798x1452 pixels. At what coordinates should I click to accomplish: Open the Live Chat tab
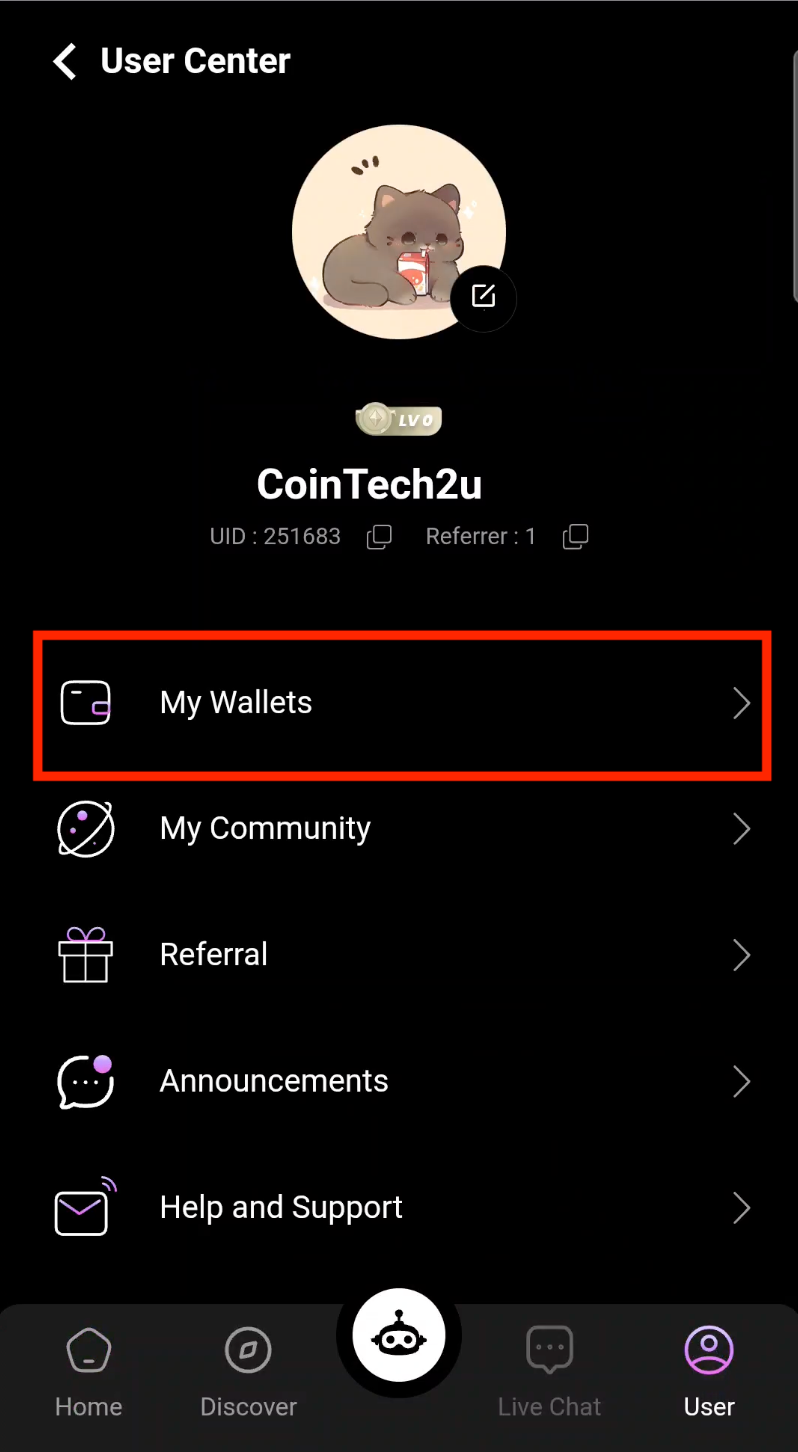click(549, 1370)
